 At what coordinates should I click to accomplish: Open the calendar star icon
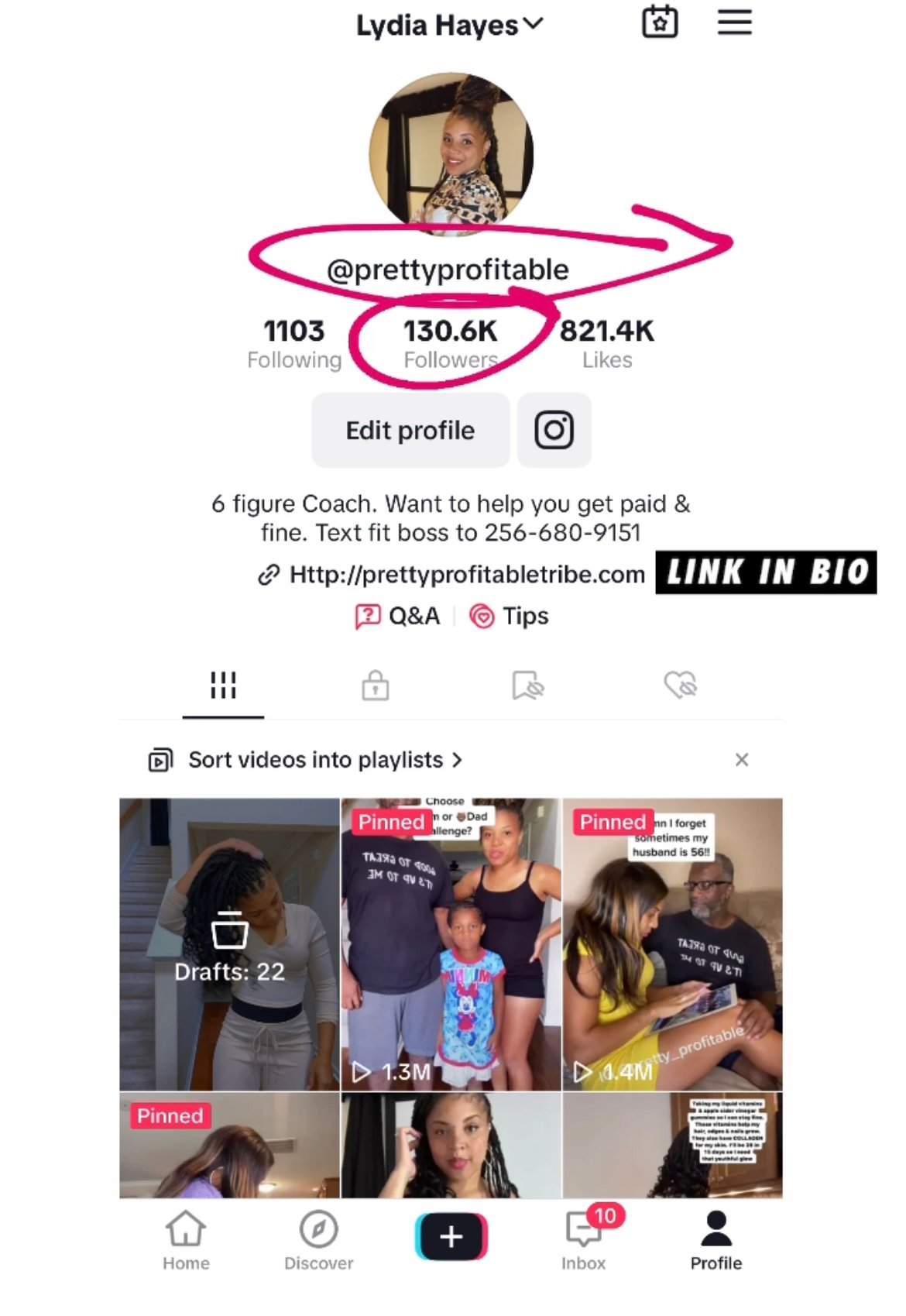pyautogui.click(x=660, y=22)
